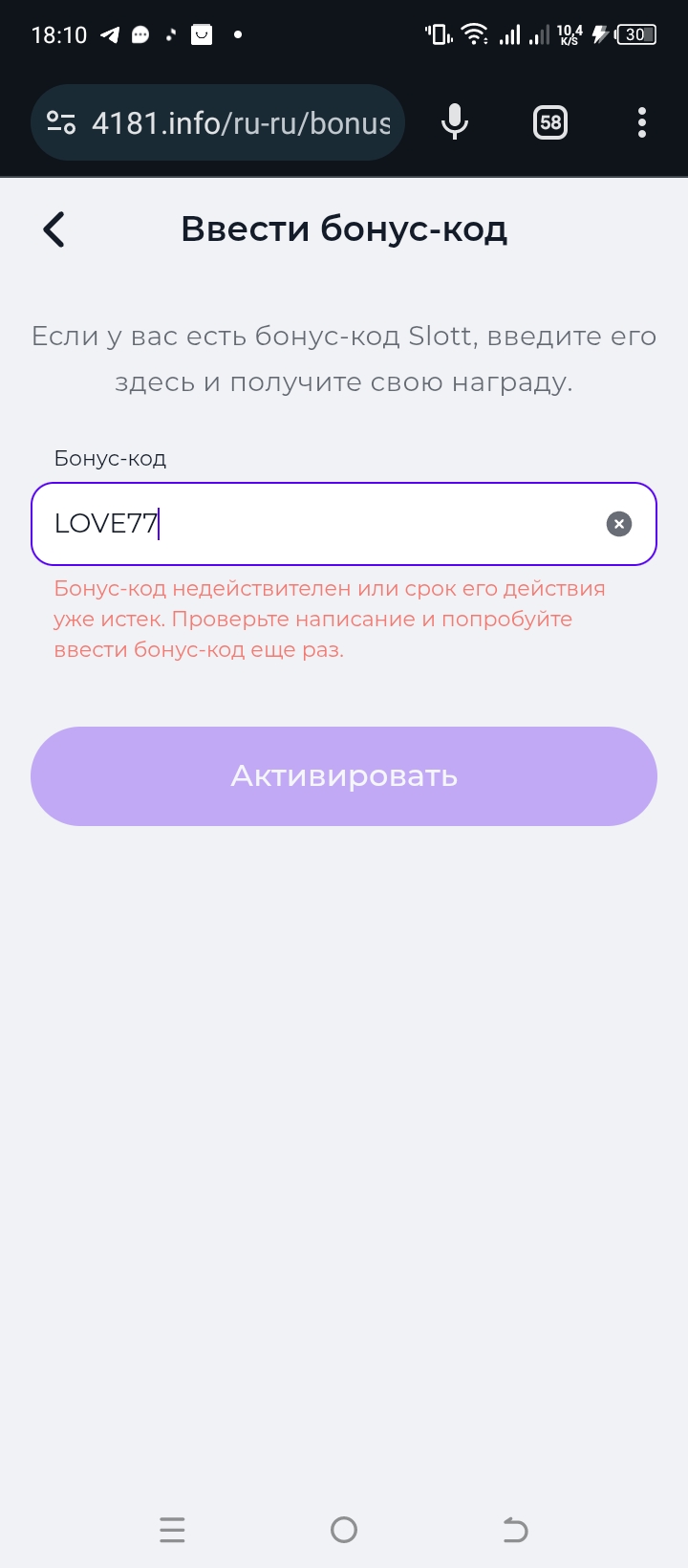Go to the system home screen
688x1568 pixels.
click(344, 1530)
